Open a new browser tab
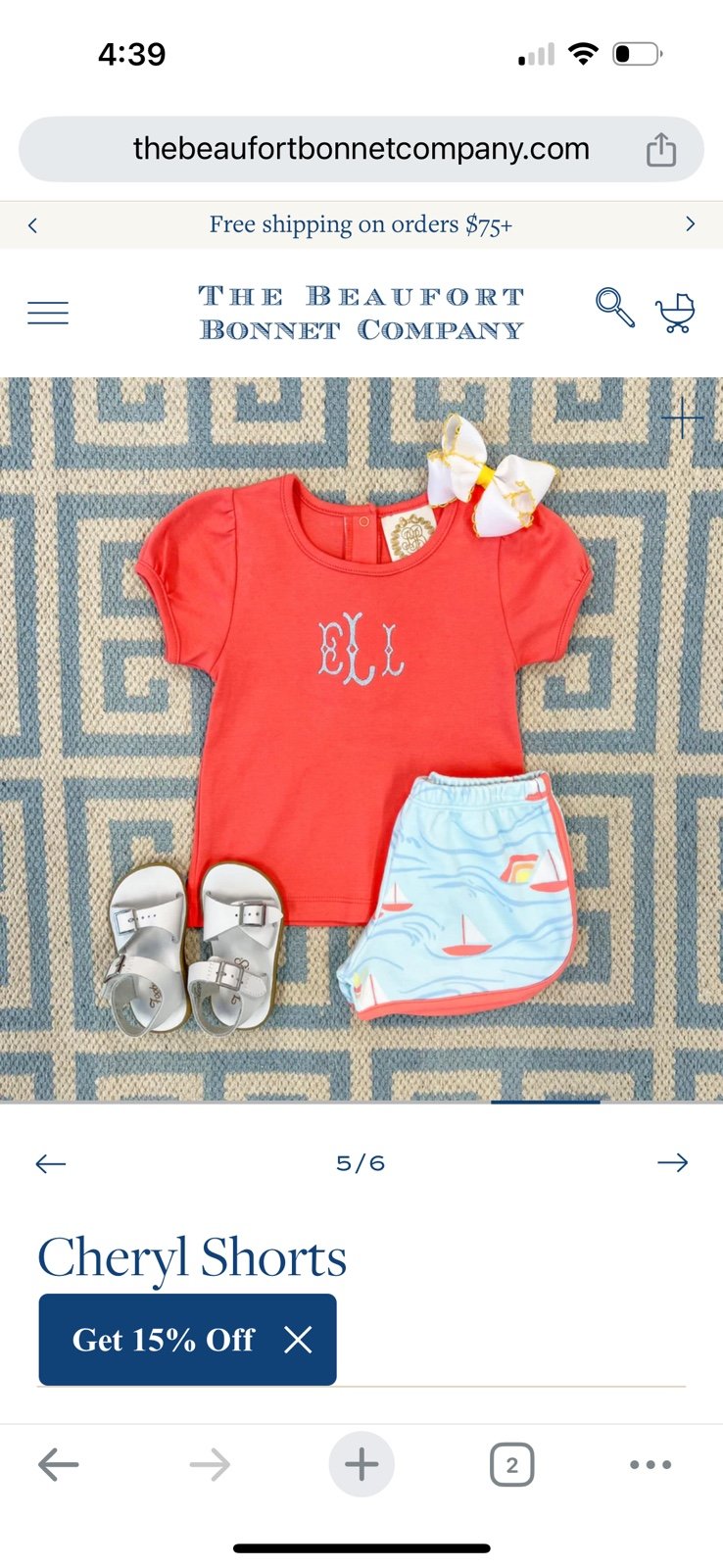723x1568 pixels. click(x=361, y=1465)
